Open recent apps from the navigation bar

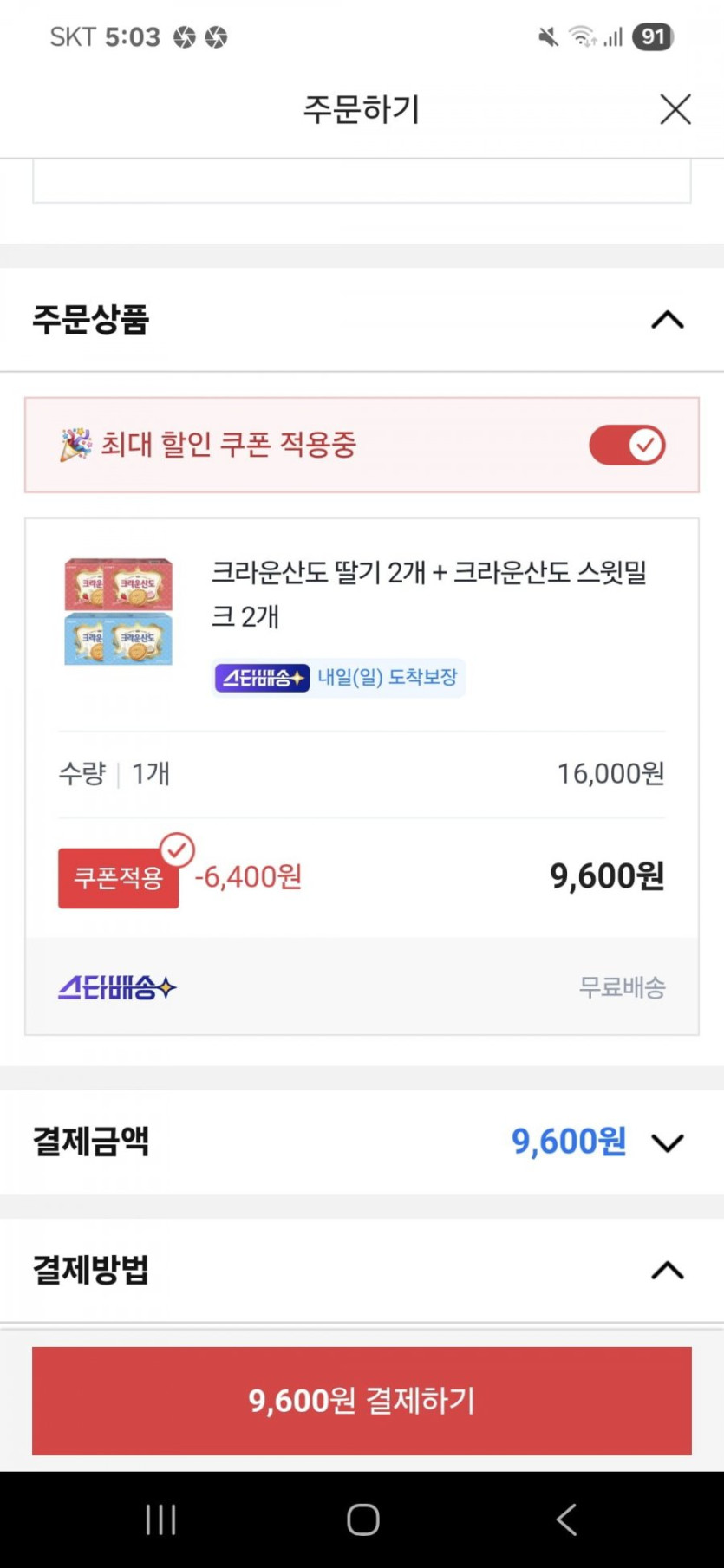pos(160,1519)
